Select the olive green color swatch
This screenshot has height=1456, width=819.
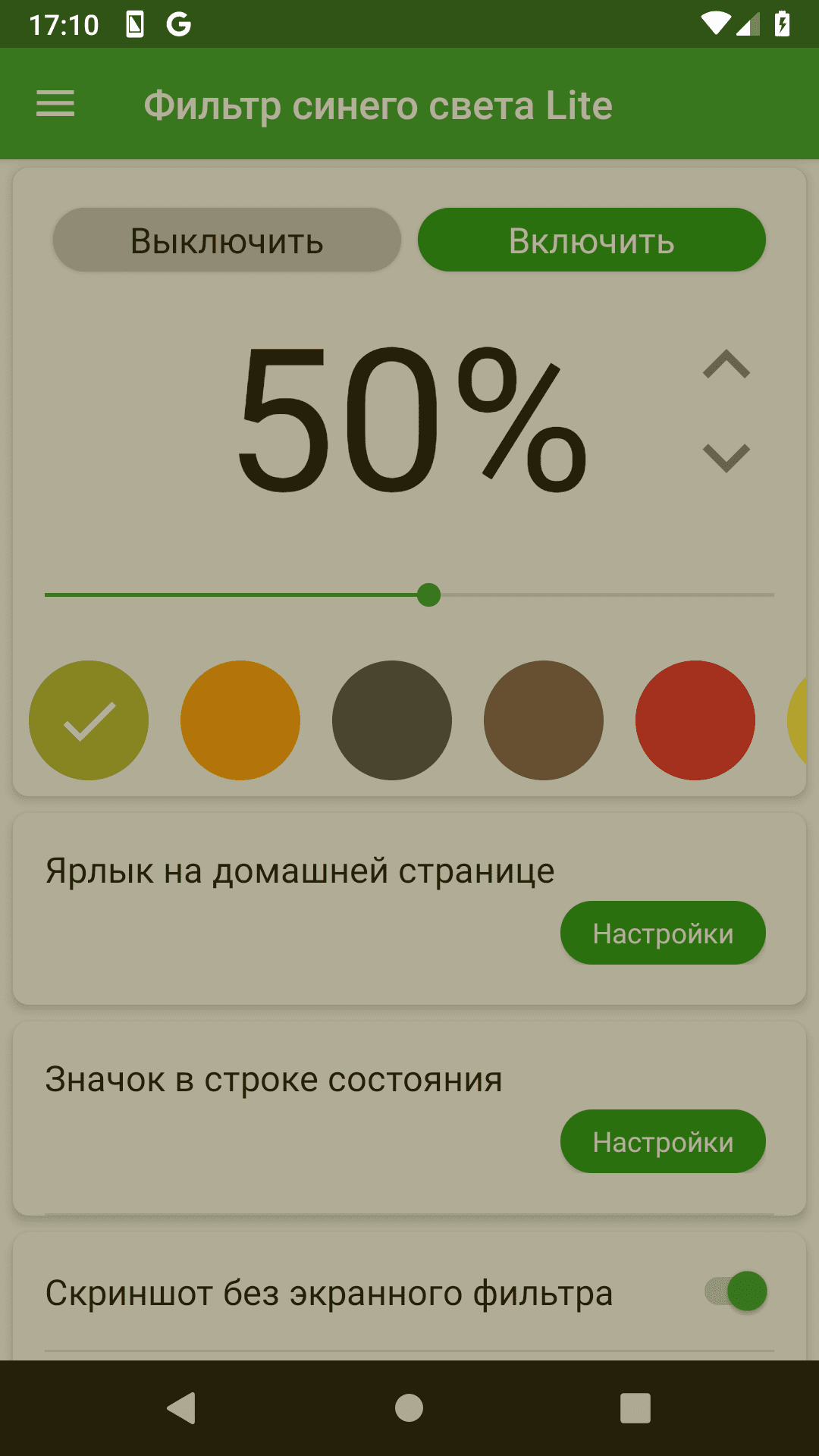pyautogui.click(x=89, y=720)
